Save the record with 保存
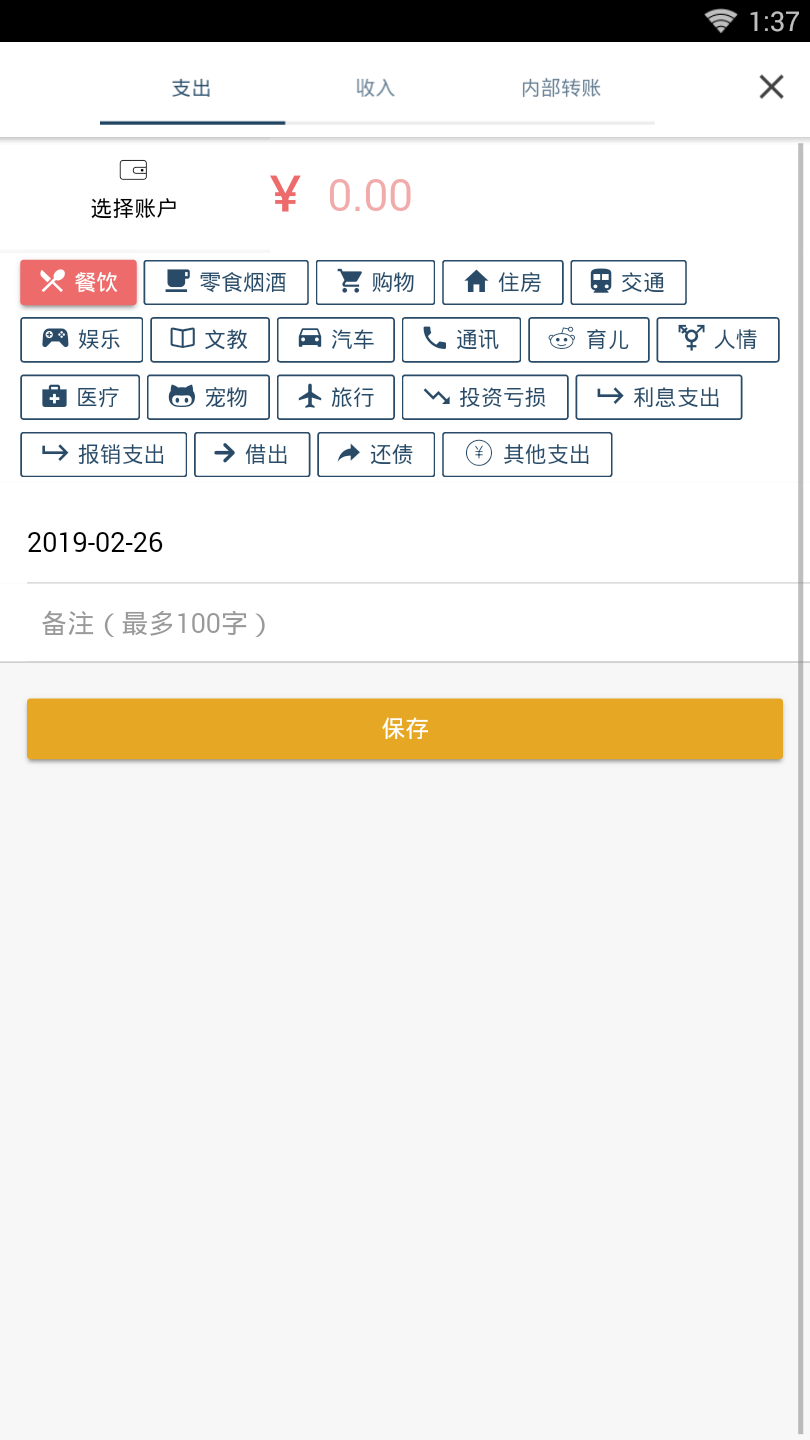Screen dimensions: 810x1440 [405, 729]
